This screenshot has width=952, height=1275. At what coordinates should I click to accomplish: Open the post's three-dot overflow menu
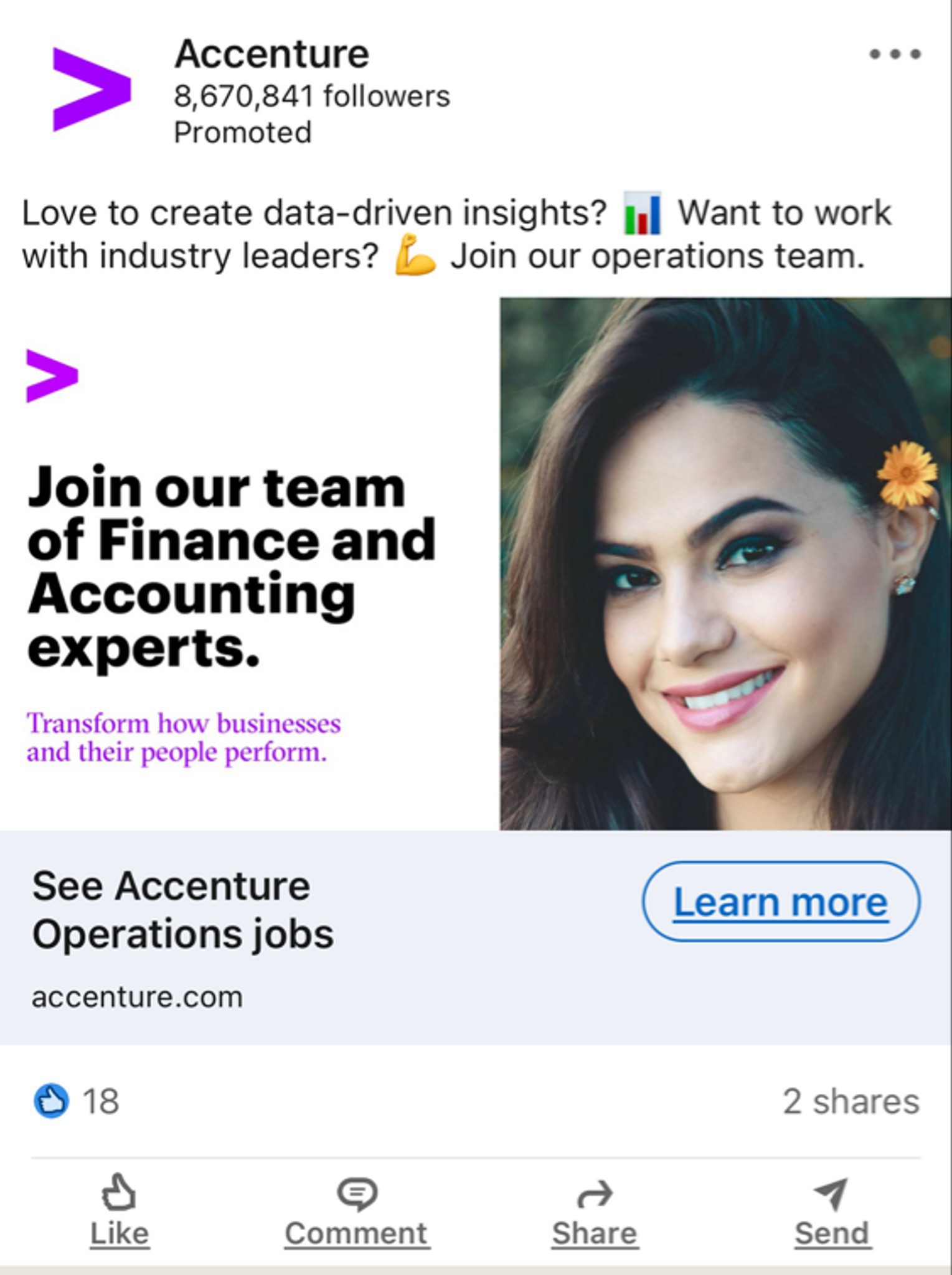(895, 55)
